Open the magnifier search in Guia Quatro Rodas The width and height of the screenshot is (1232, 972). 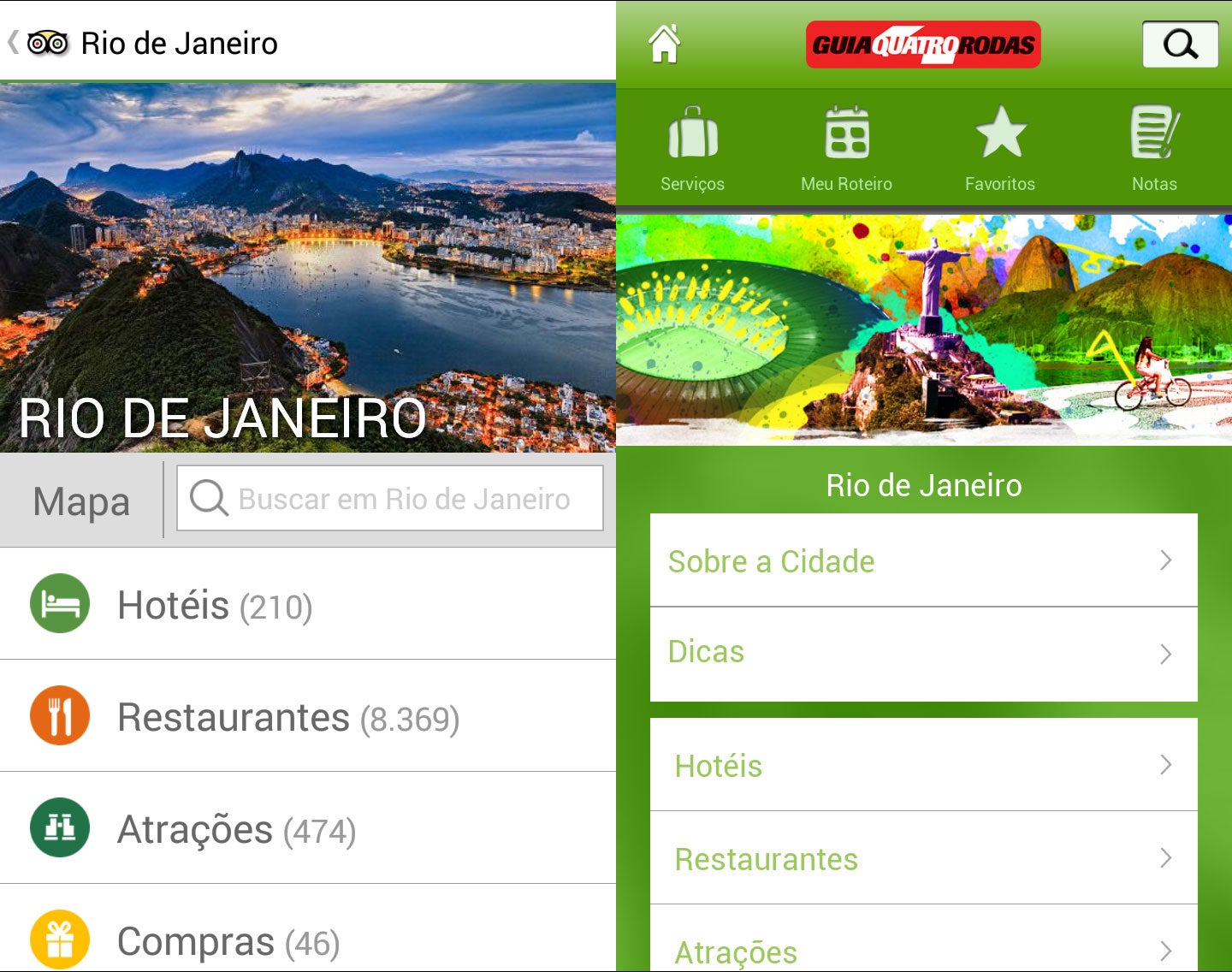pos(1180,44)
